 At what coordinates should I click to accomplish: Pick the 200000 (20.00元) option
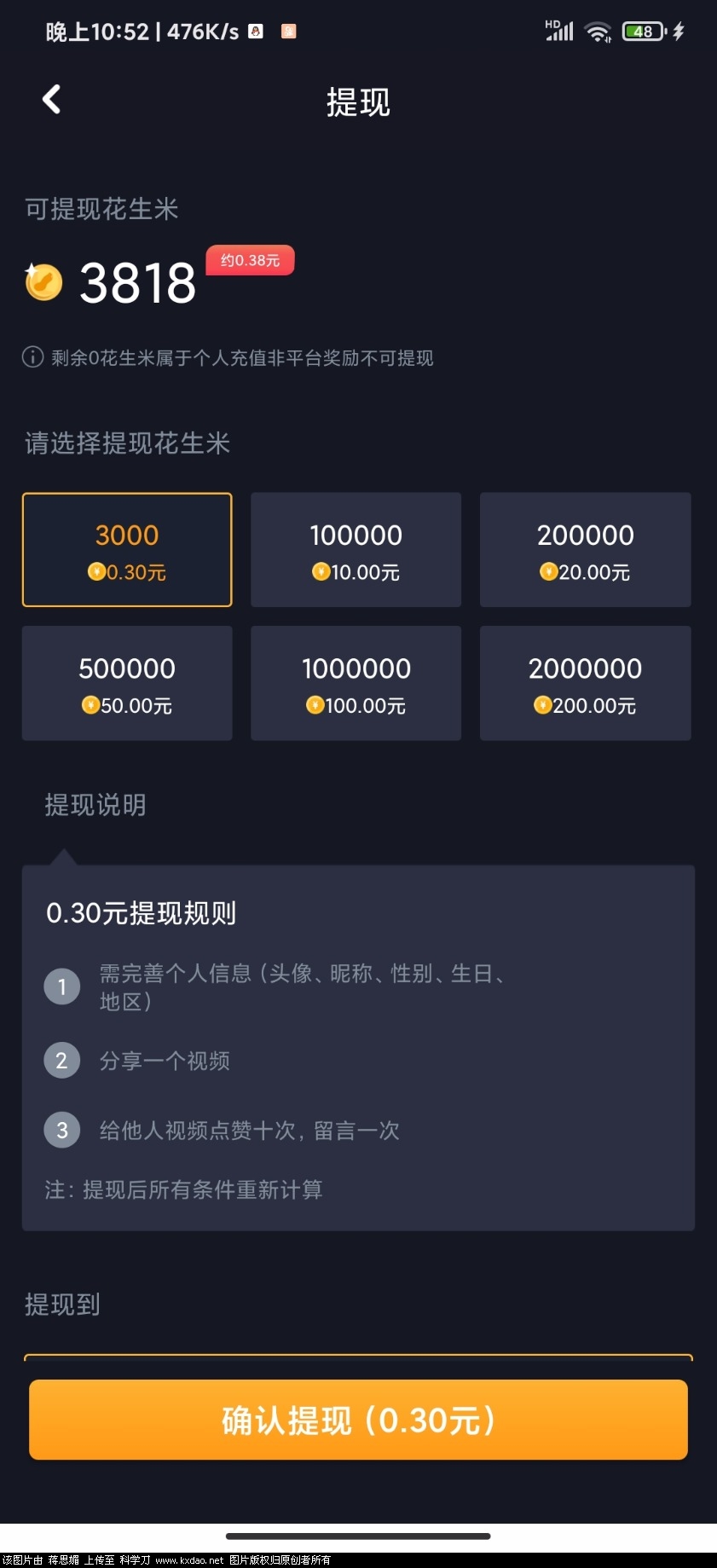pos(585,550)
